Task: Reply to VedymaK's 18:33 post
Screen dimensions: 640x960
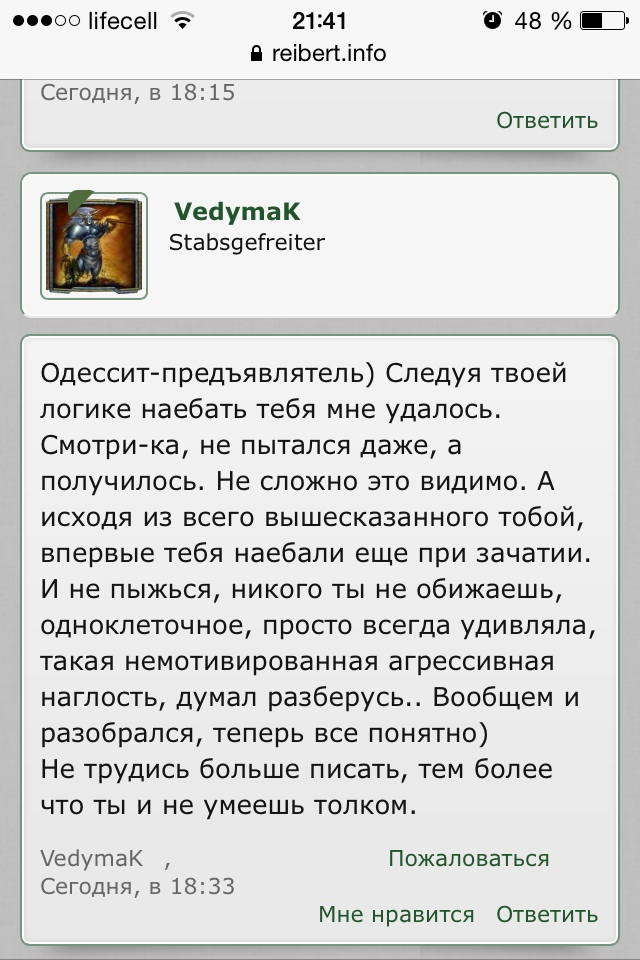Action: [x=546, y=914]
